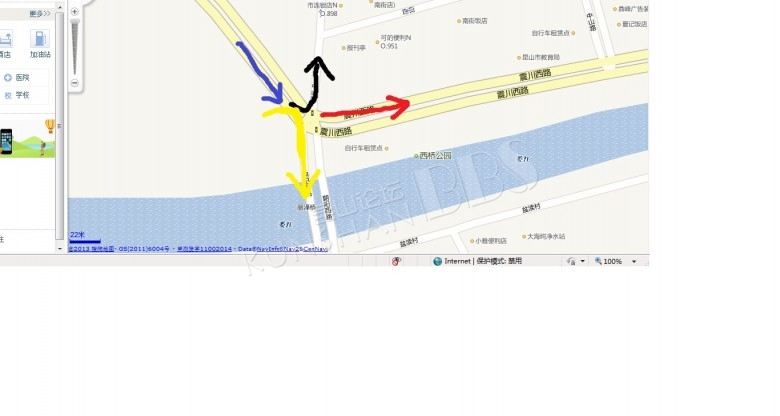Zoom out with the map minus button
The width and height of the screenshot is (780, 416).
click(x=75, y=82)
